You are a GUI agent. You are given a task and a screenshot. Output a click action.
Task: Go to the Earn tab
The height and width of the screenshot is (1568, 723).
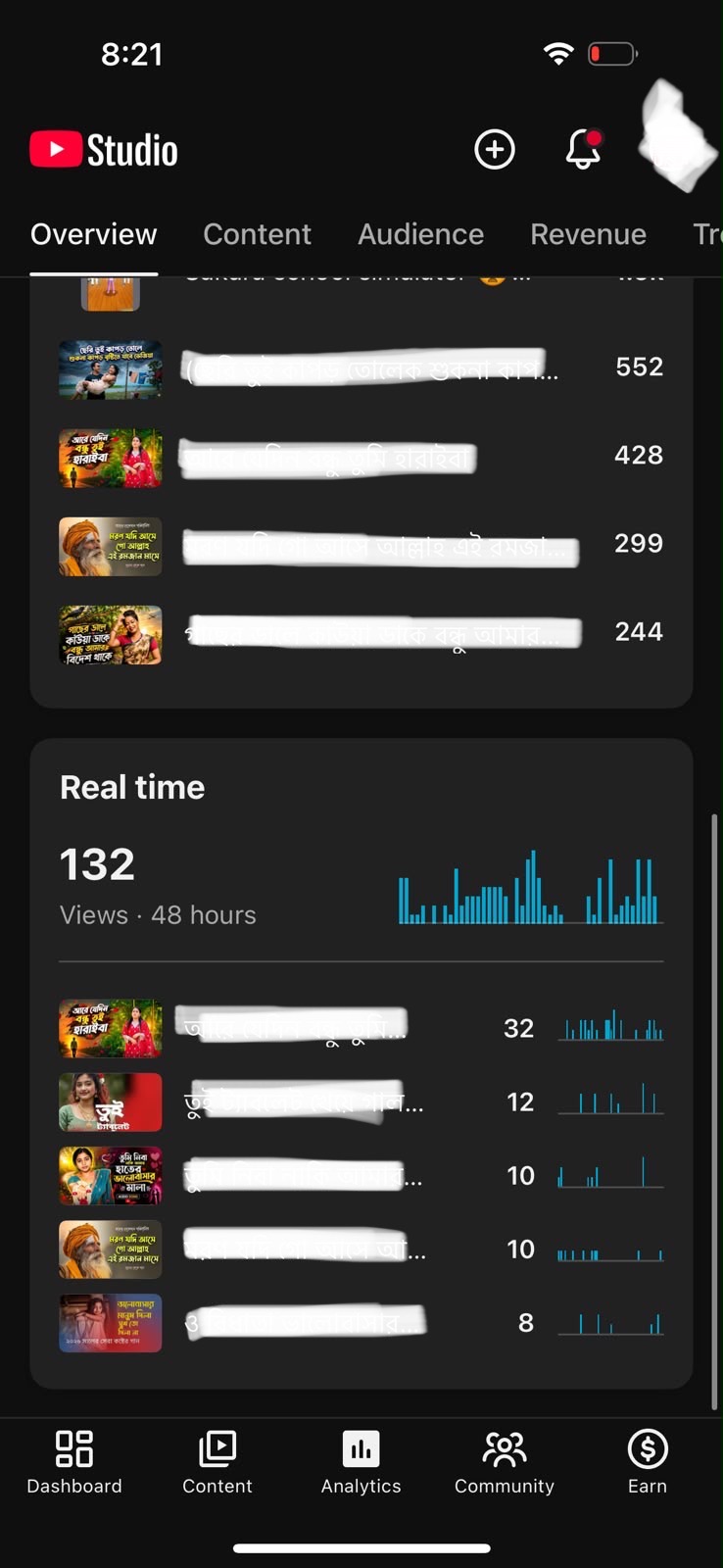pos(648,1461)
